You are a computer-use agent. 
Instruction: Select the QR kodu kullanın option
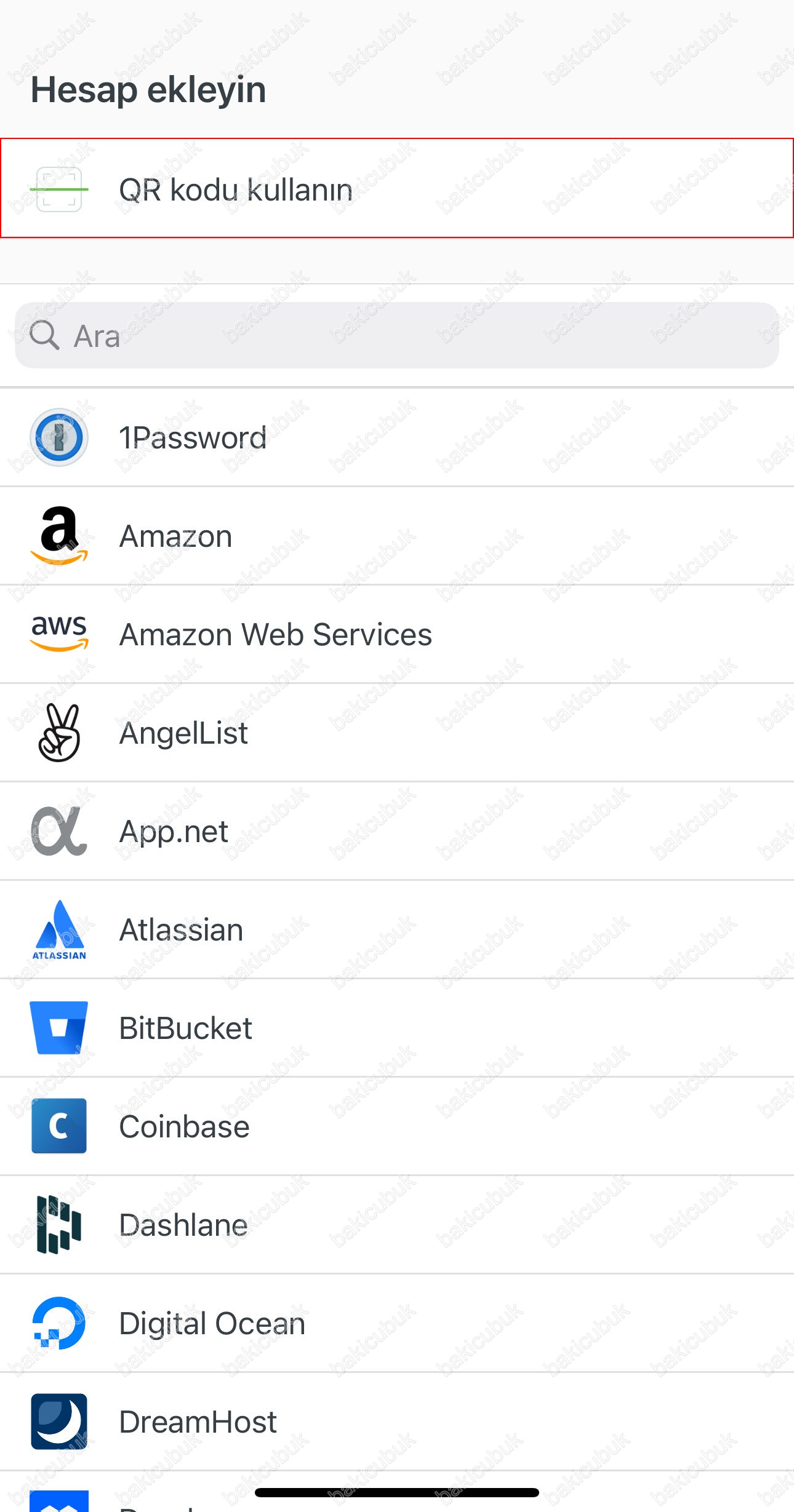(x=397, y=188)
